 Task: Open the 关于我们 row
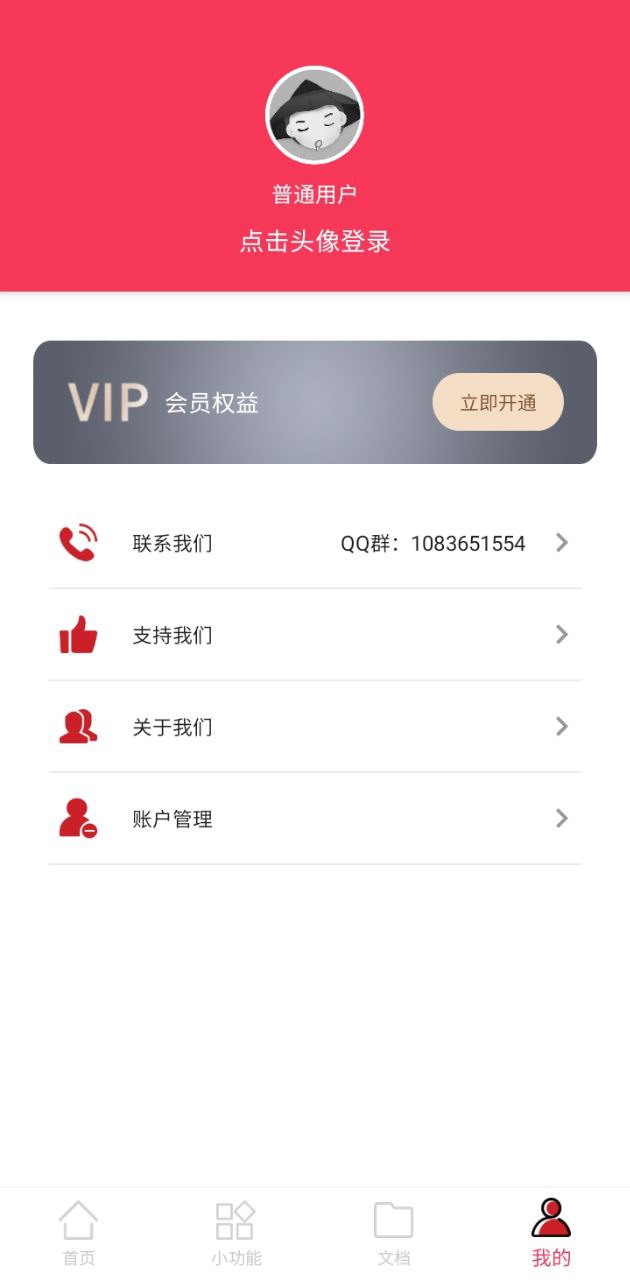315,727
